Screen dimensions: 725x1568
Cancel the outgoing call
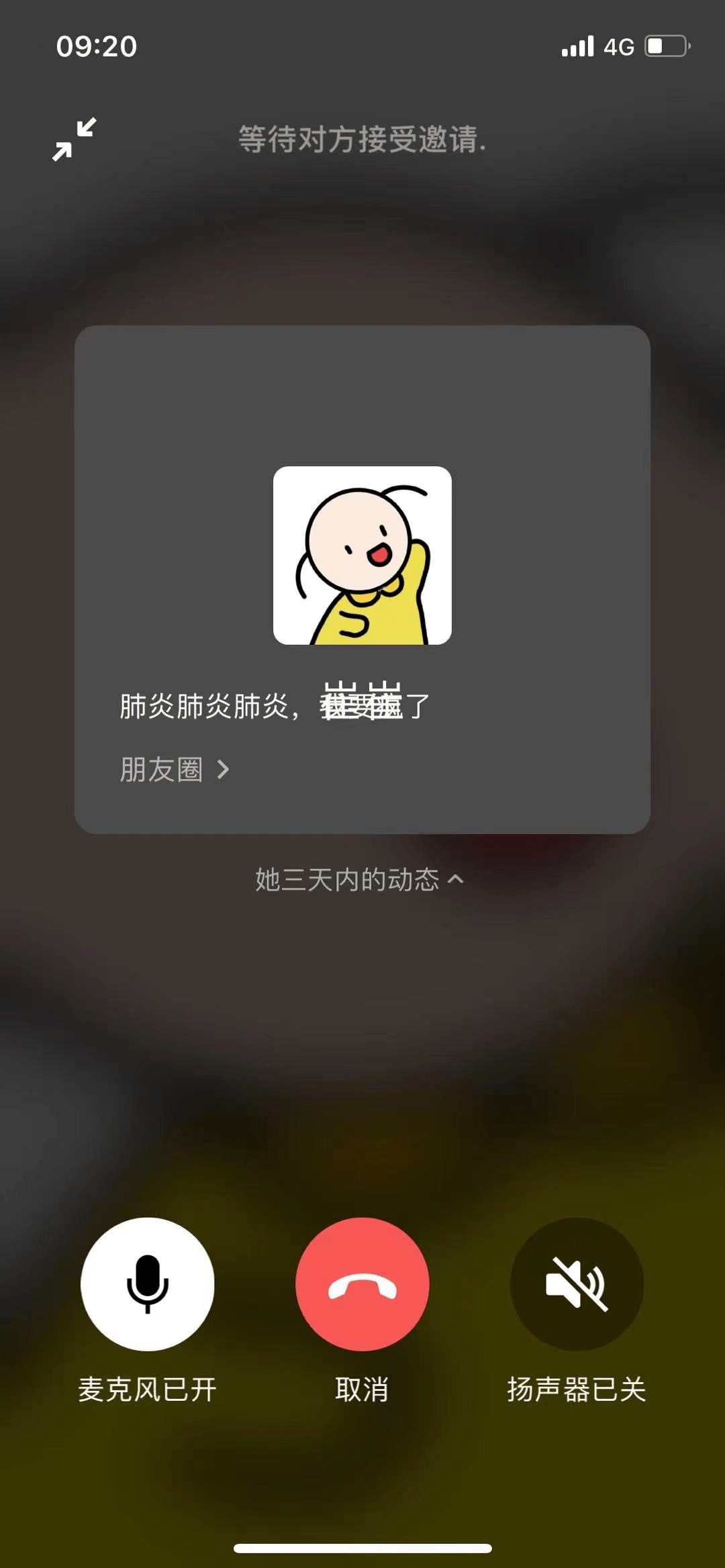click(x=362, y=1284)
